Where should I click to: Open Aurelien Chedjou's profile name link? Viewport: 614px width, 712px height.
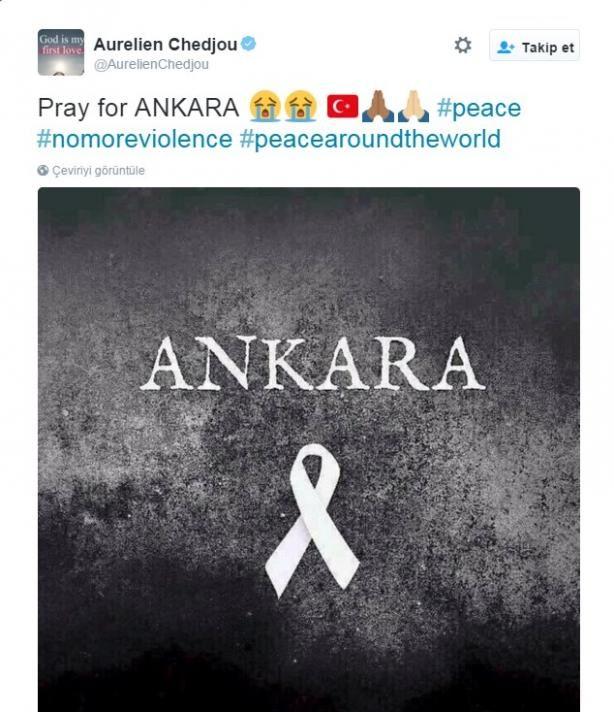[165, 44]
